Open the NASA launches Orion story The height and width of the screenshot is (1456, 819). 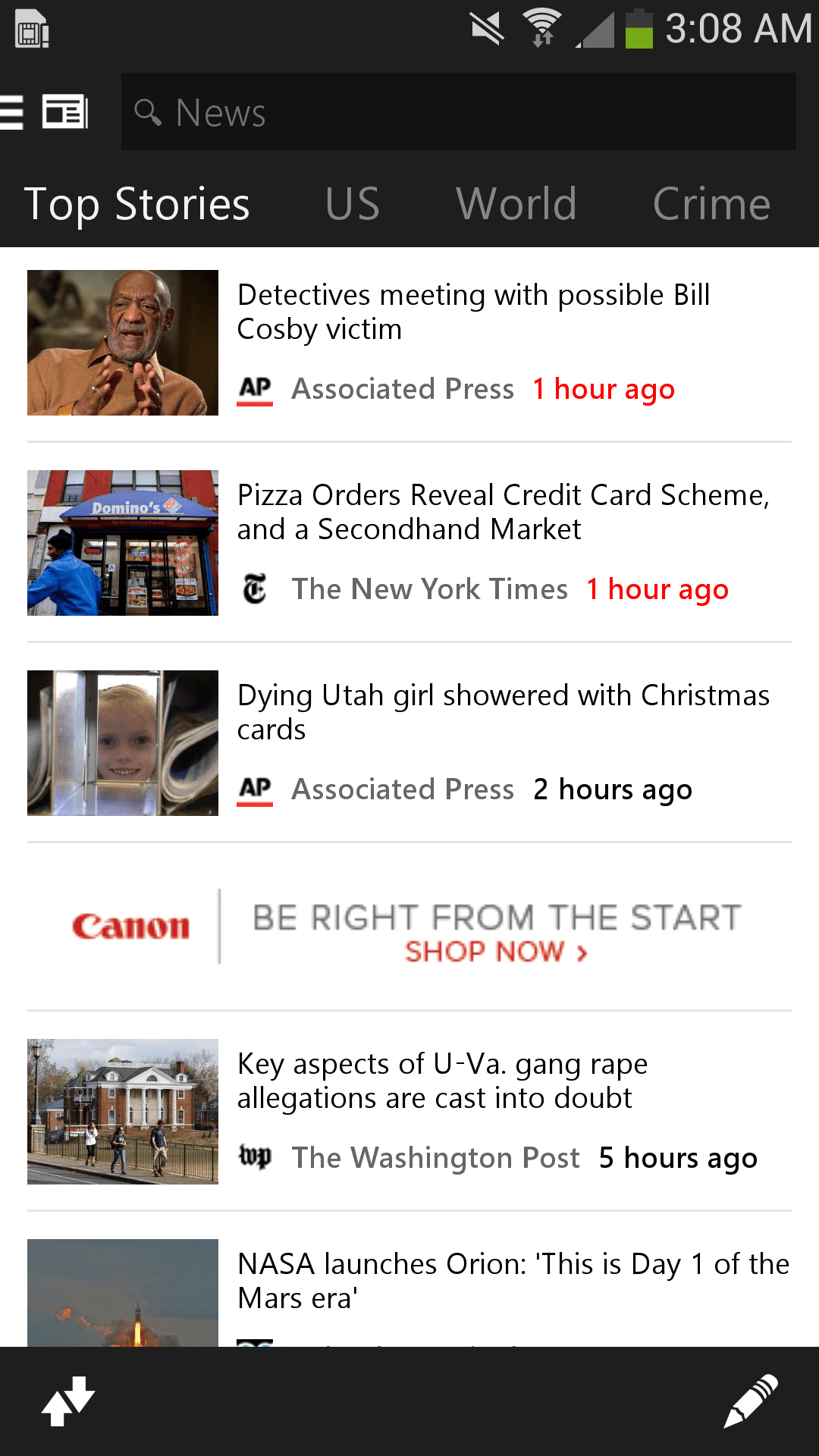click(513, 1282)
